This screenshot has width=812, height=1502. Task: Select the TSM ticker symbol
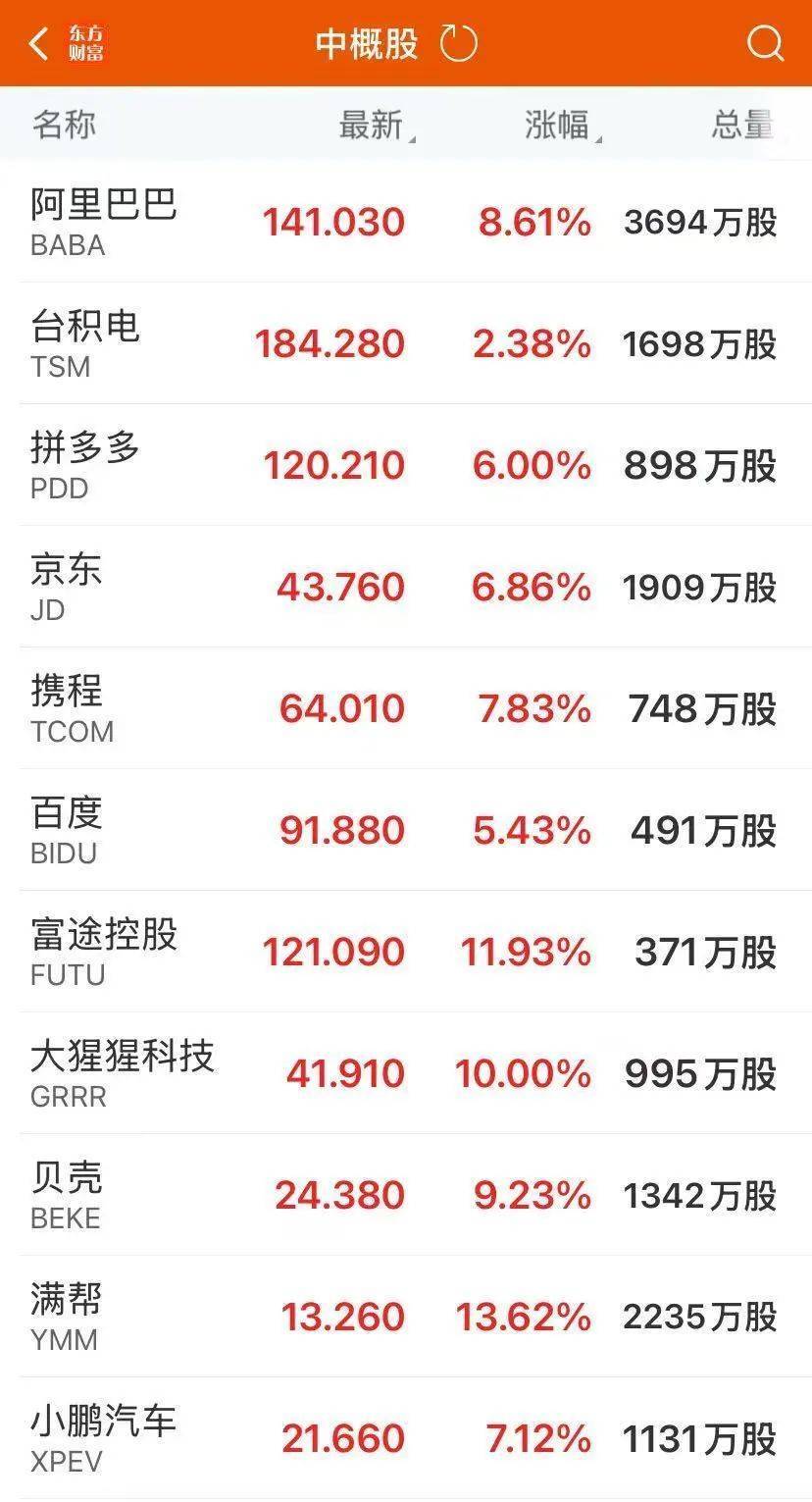pos(59,367)
